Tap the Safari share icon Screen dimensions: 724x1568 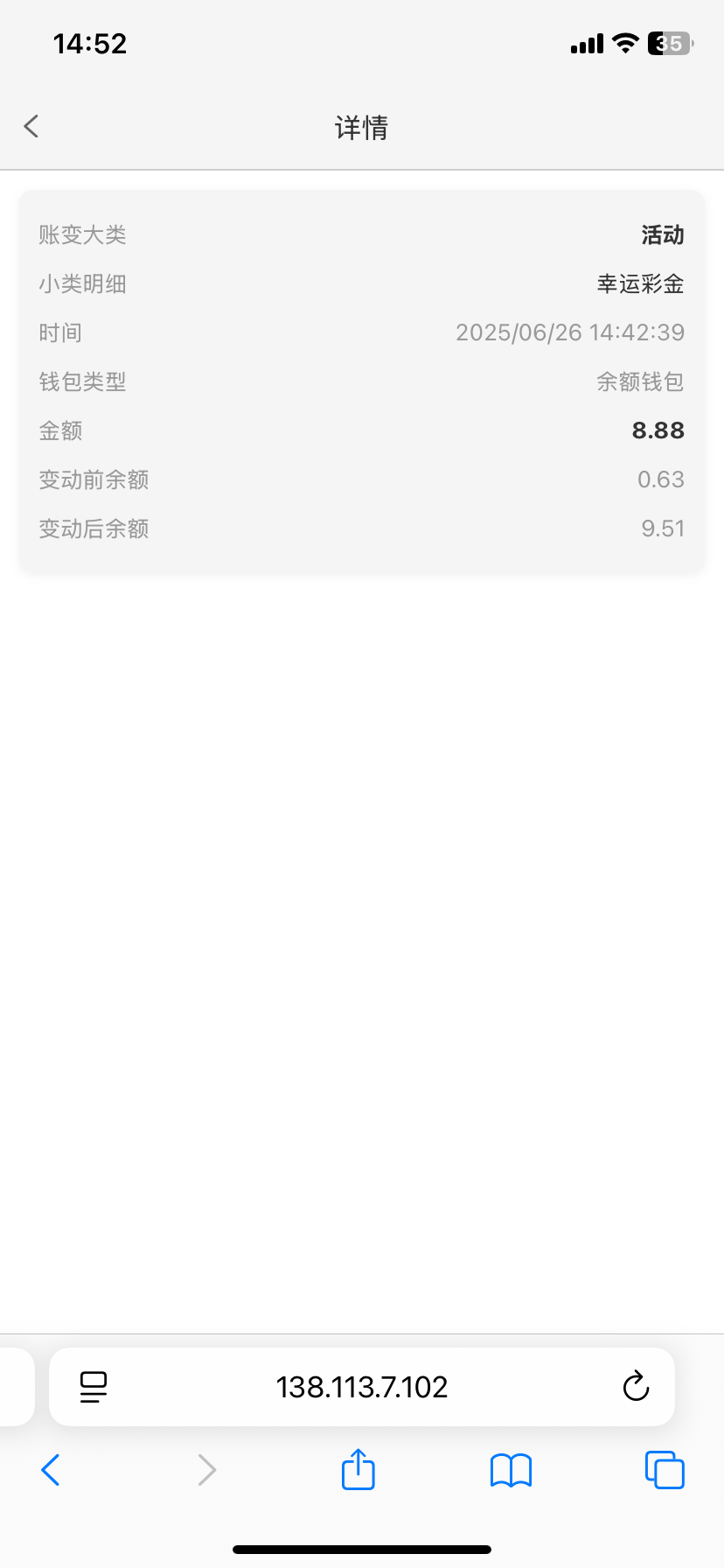tap(357, 1470)
